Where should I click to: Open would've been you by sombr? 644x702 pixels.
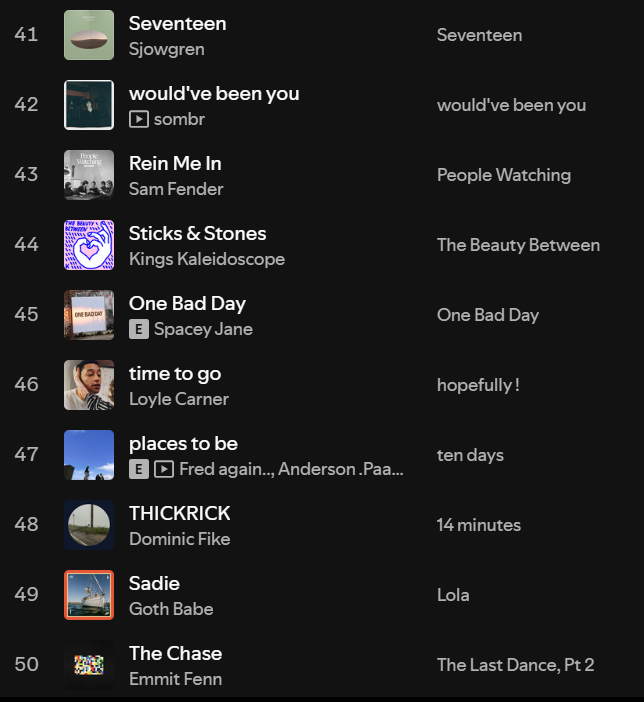click(x=214, y=94)
